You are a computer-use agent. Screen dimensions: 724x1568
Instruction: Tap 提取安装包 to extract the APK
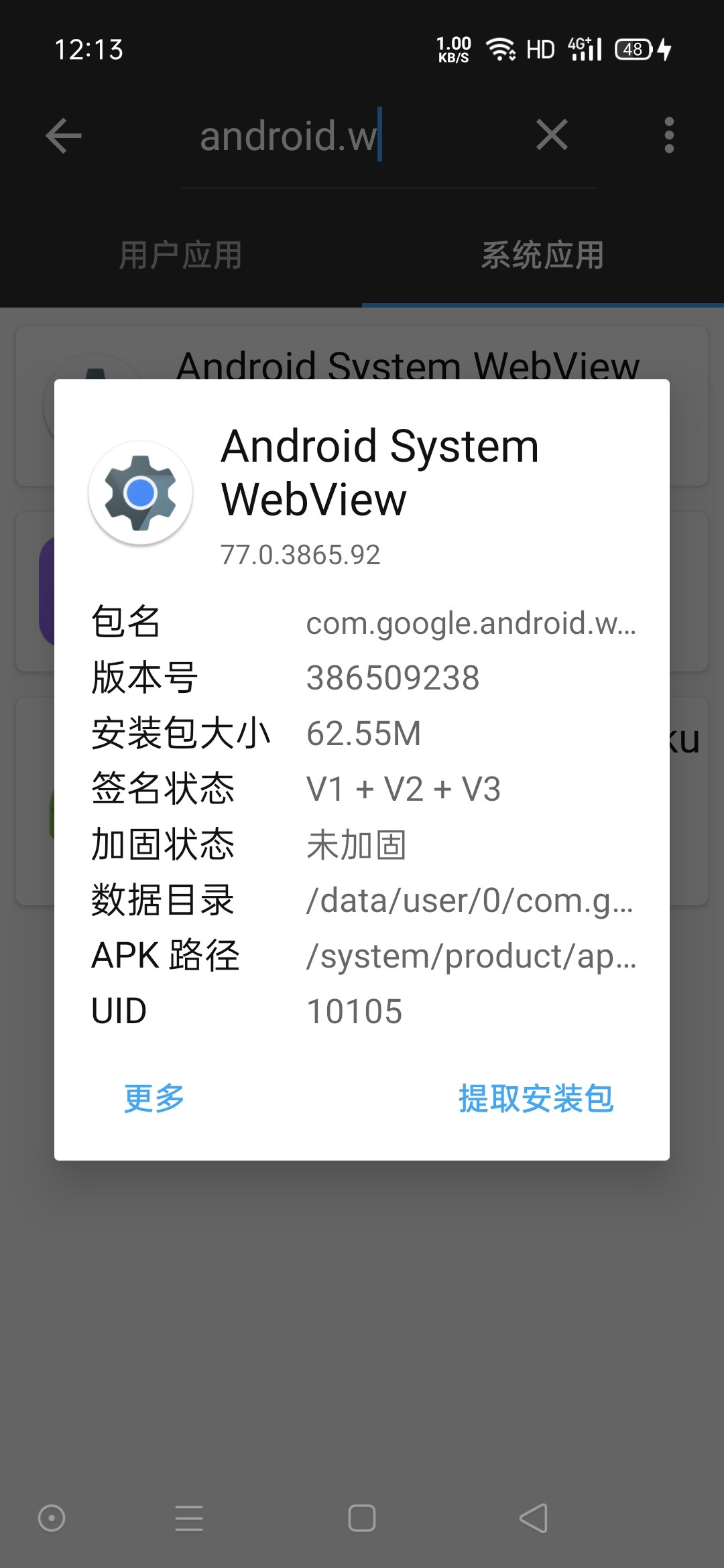click(536, 1099)
